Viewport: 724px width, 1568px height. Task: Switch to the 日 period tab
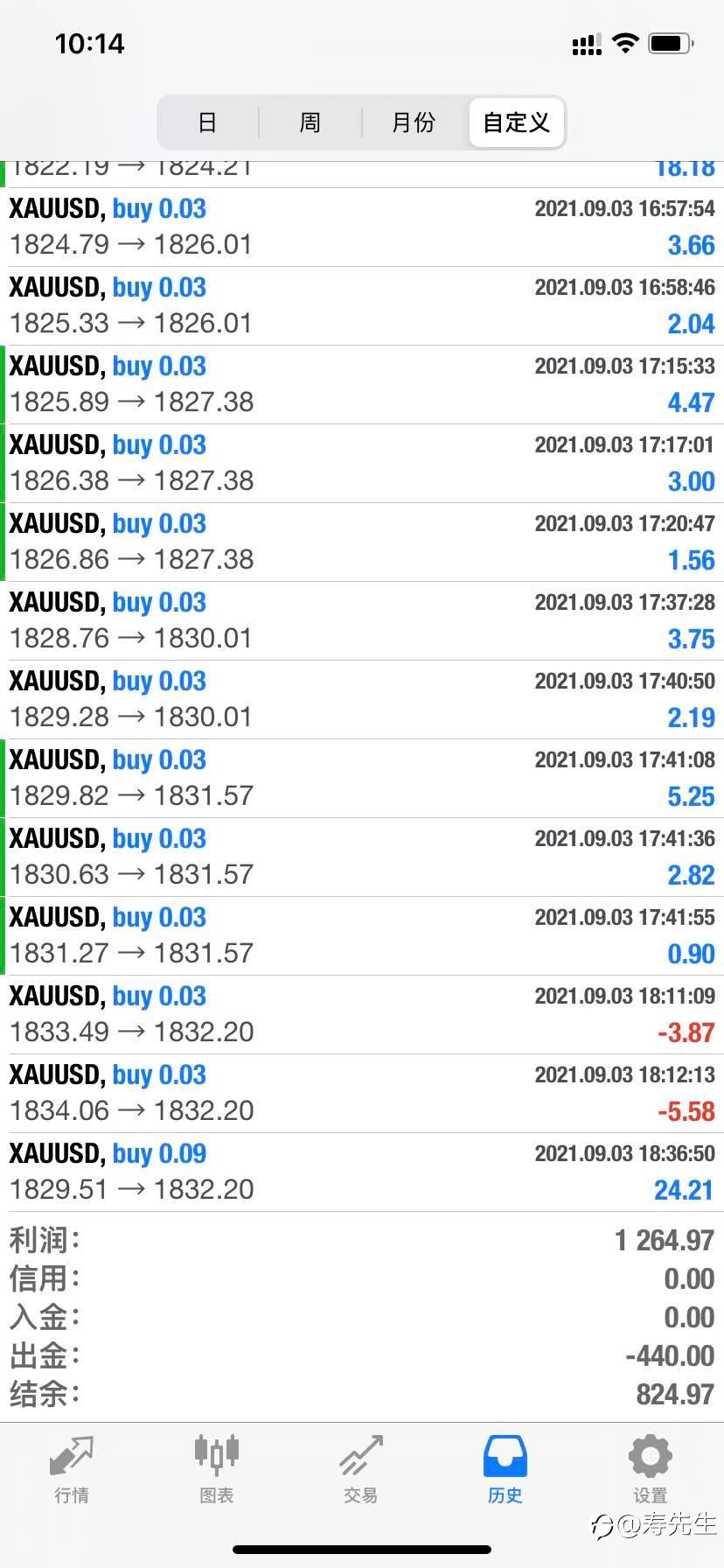pyautogui.click(x=207, y=122)
